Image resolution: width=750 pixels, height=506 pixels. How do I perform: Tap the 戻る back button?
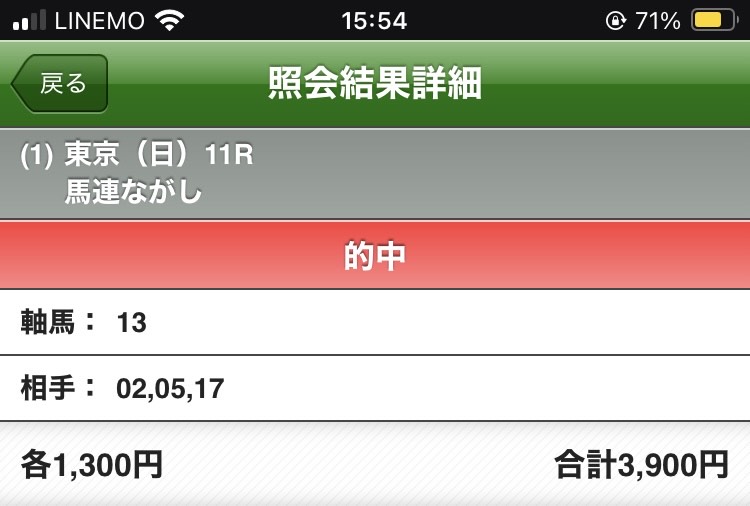point(60,84)
